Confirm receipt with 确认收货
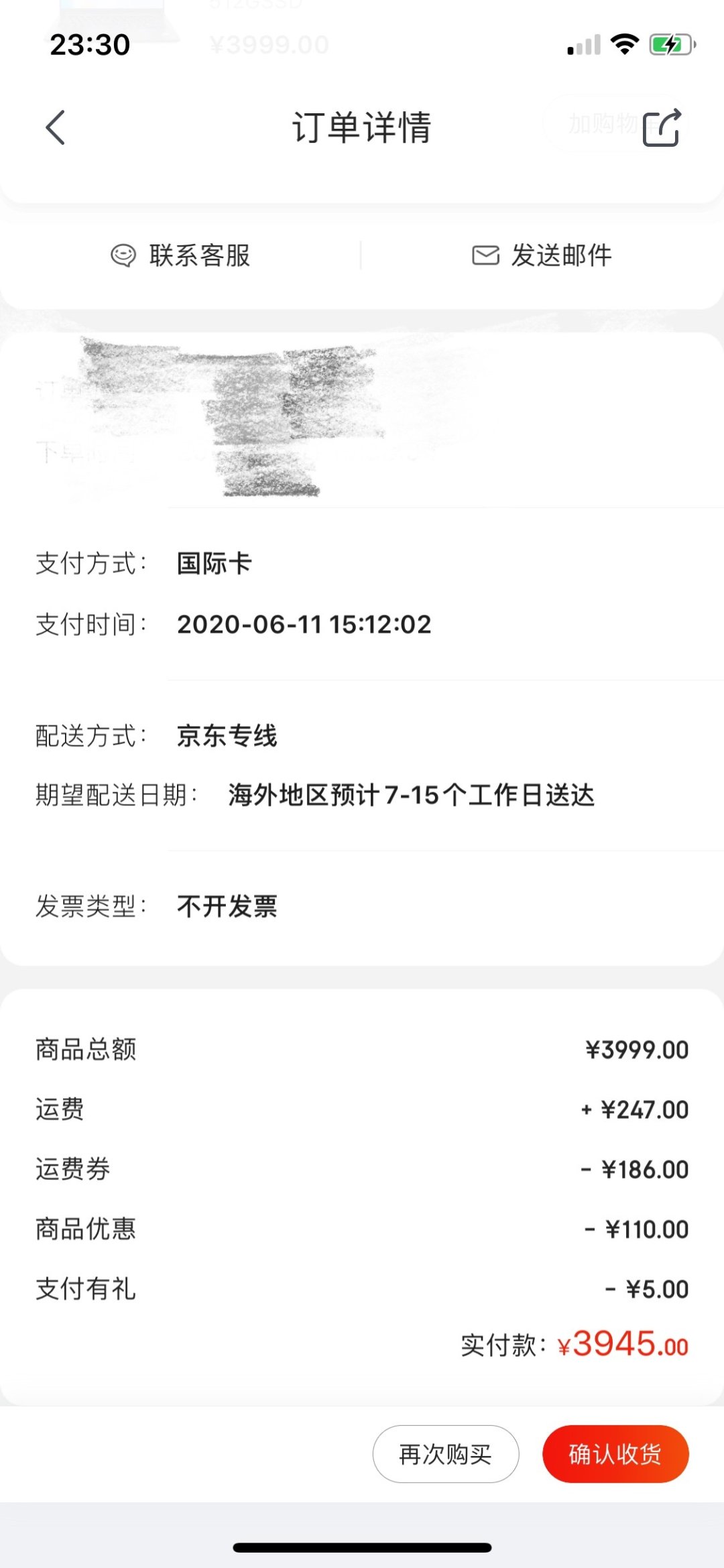Screen dimensions: 724x1568 click(x=615, y=1454)
